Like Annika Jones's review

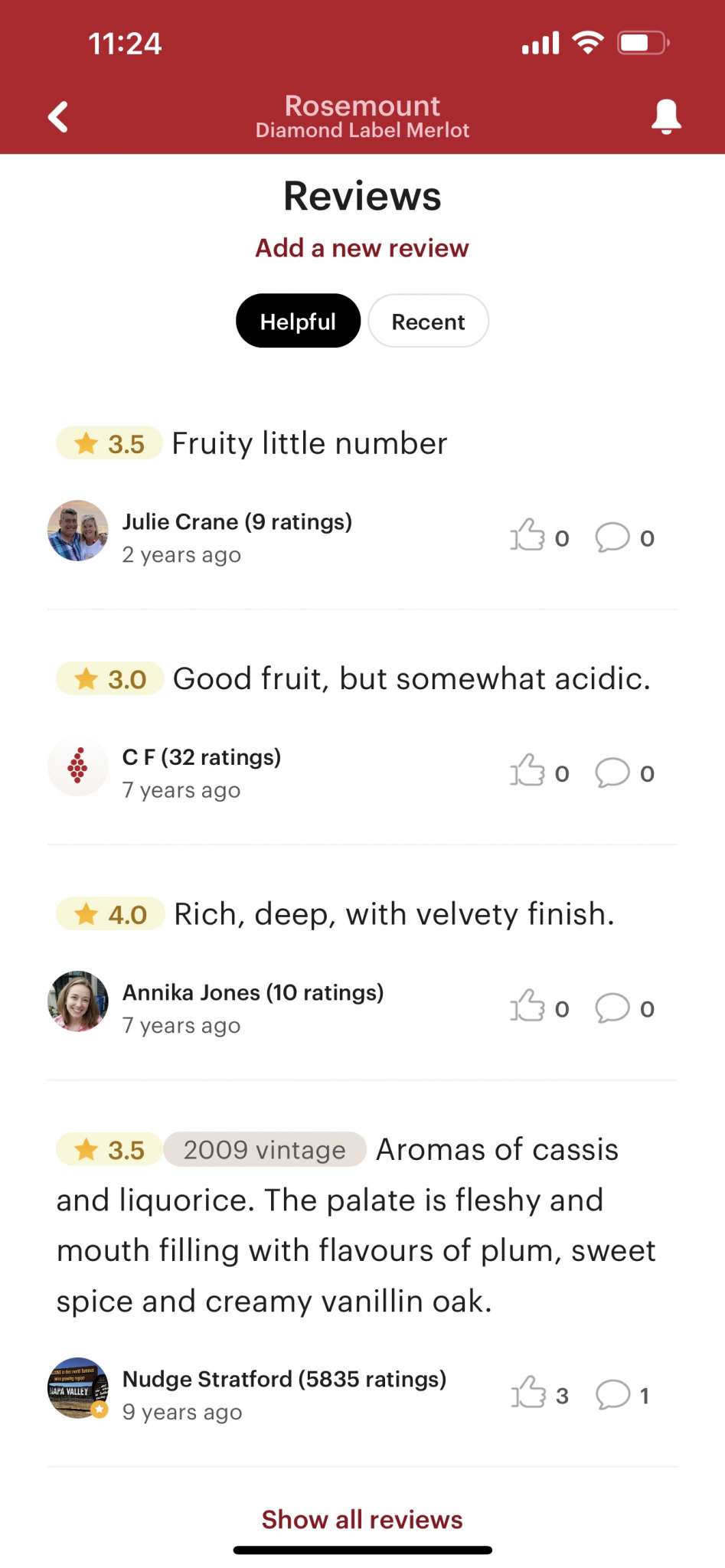pos(528,1006)
